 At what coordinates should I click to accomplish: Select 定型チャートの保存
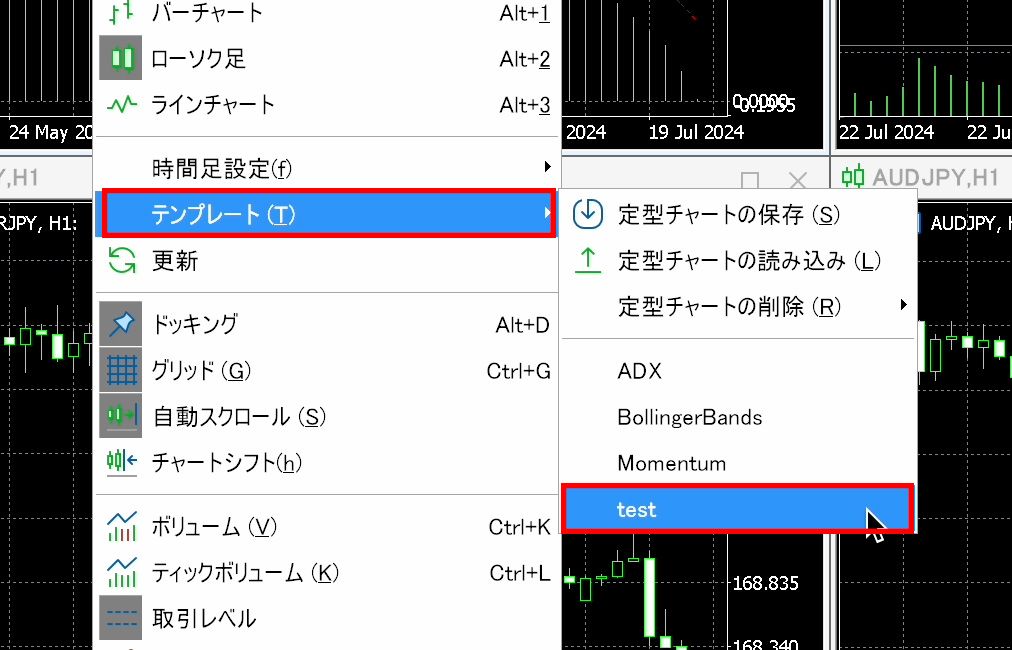pyautogui.click(x=729, y=214)
